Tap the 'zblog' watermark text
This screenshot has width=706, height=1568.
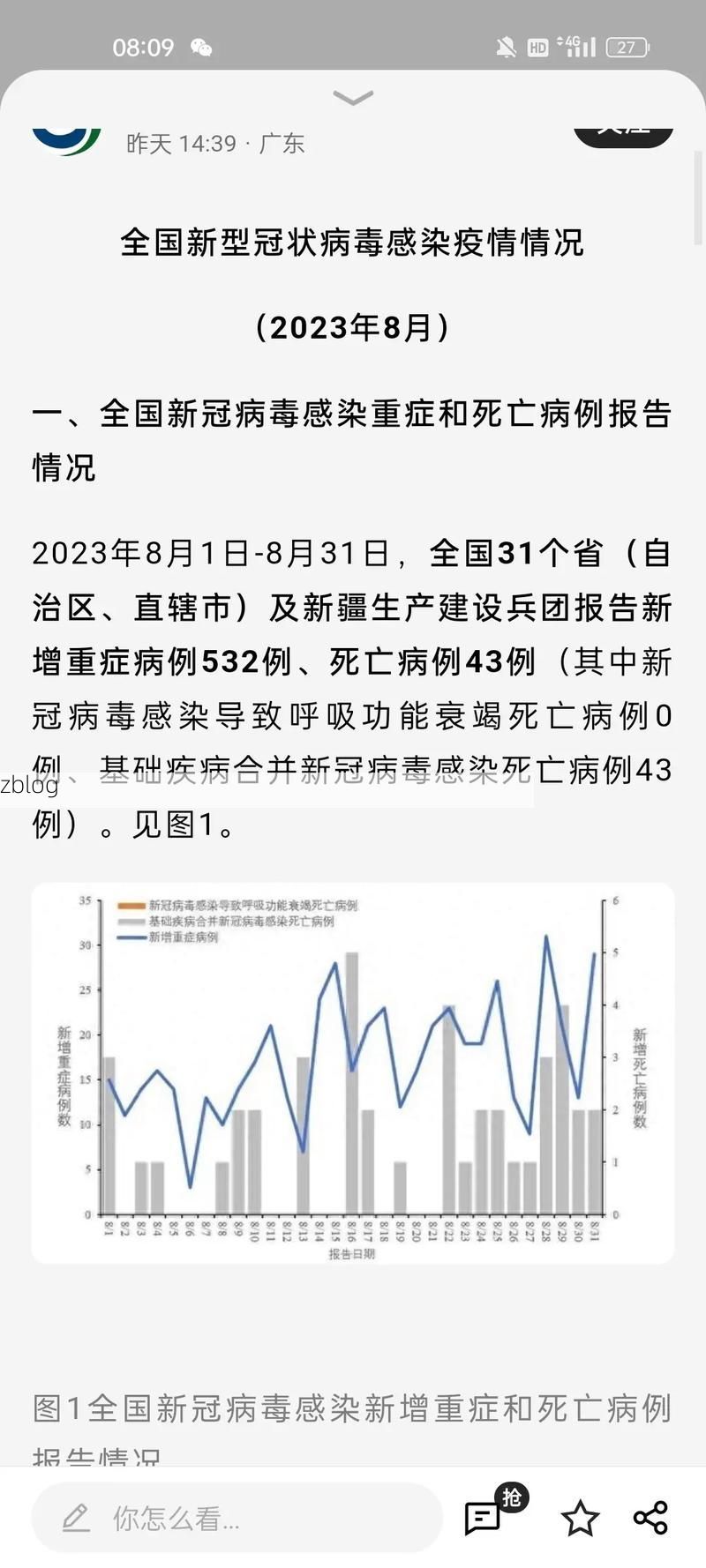[x=28, y=785]
